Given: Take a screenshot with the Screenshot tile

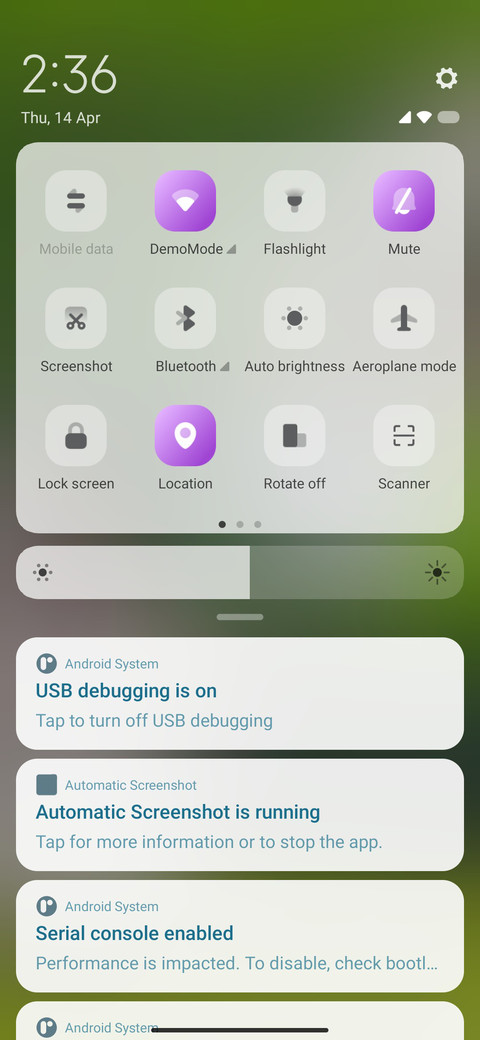Looking at the screenshot, I should pos(76,318).
